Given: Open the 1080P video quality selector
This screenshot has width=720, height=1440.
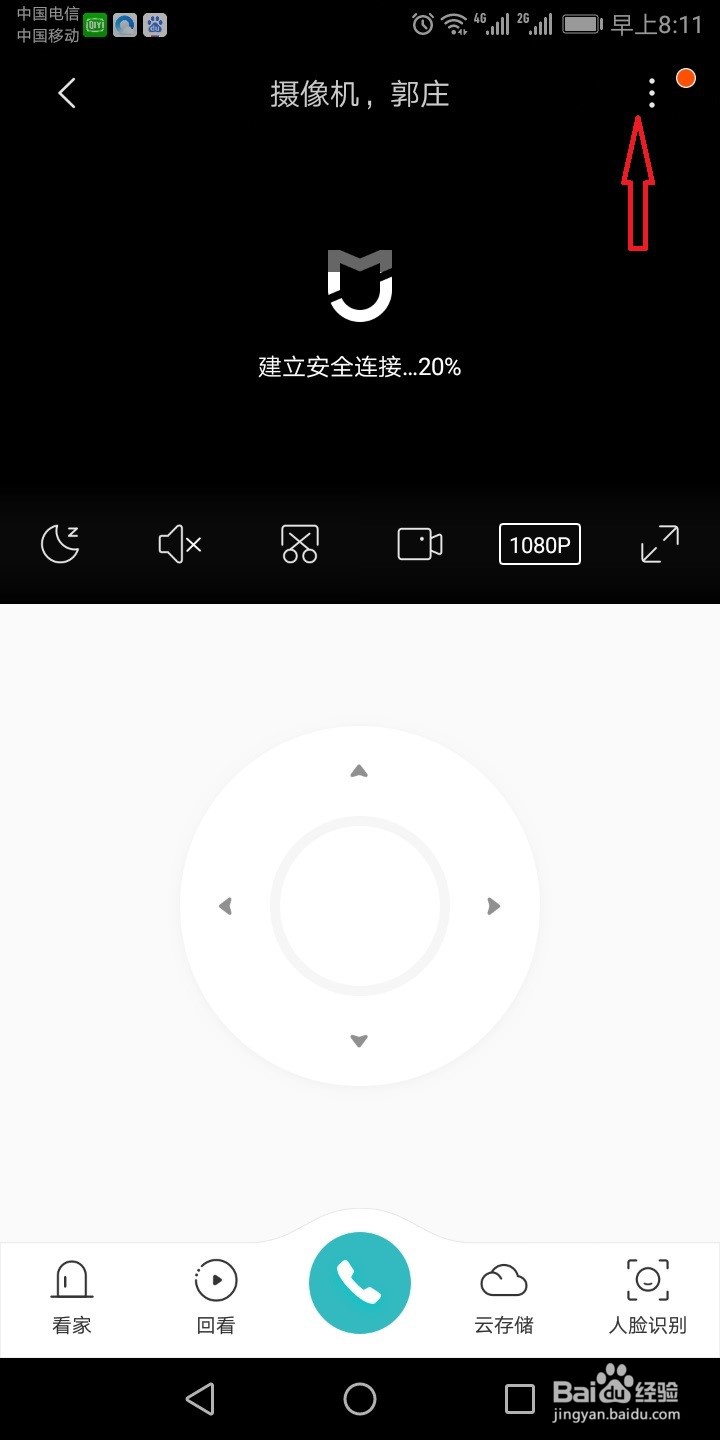Looking at the screenshot, I should [539, 543].
